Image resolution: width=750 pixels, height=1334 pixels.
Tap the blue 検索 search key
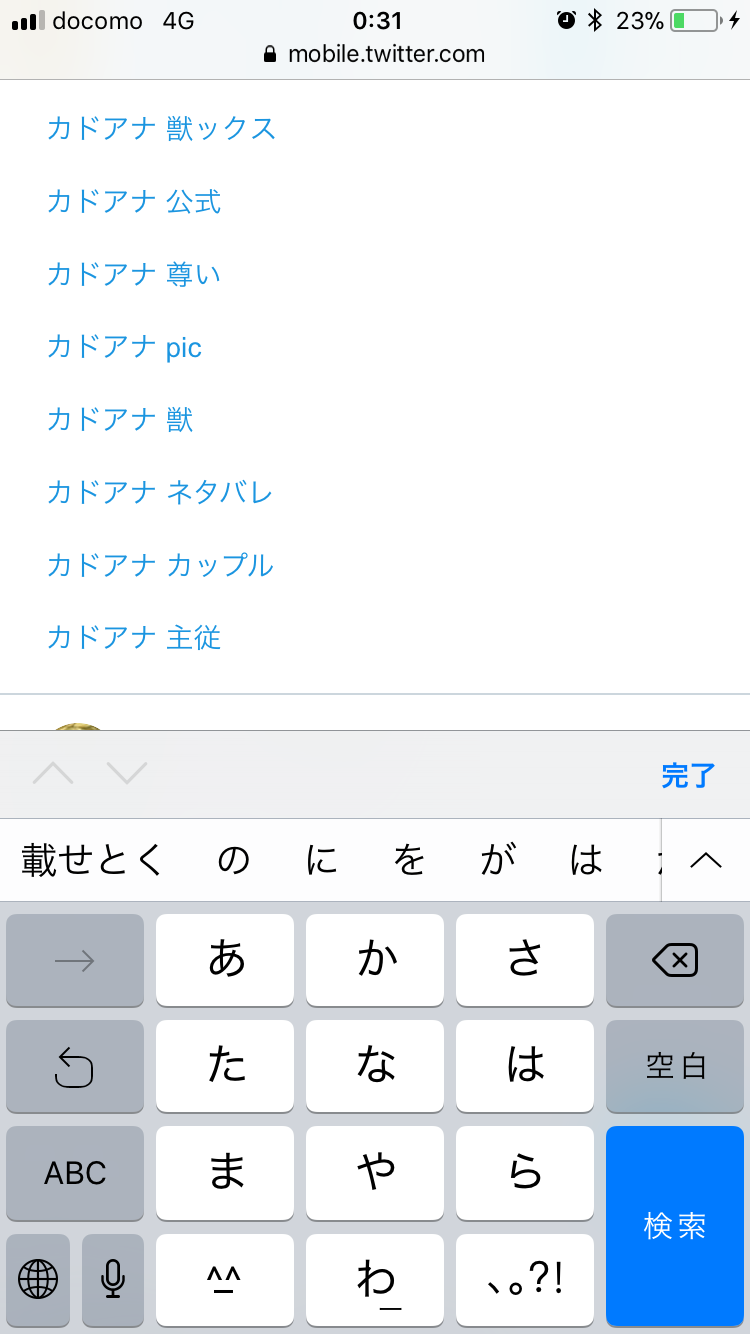[x=675, y=1226]
